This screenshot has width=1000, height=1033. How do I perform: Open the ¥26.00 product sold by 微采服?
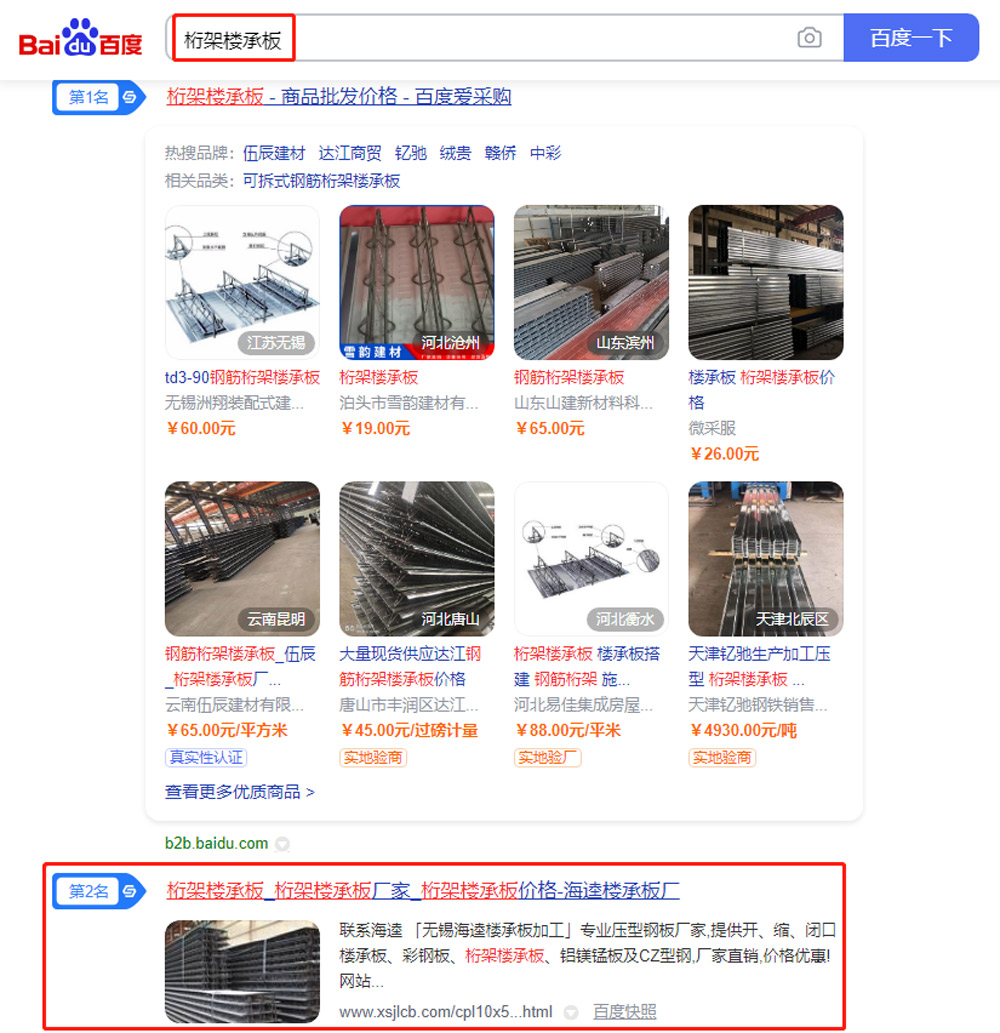click(x=765, y=283)
